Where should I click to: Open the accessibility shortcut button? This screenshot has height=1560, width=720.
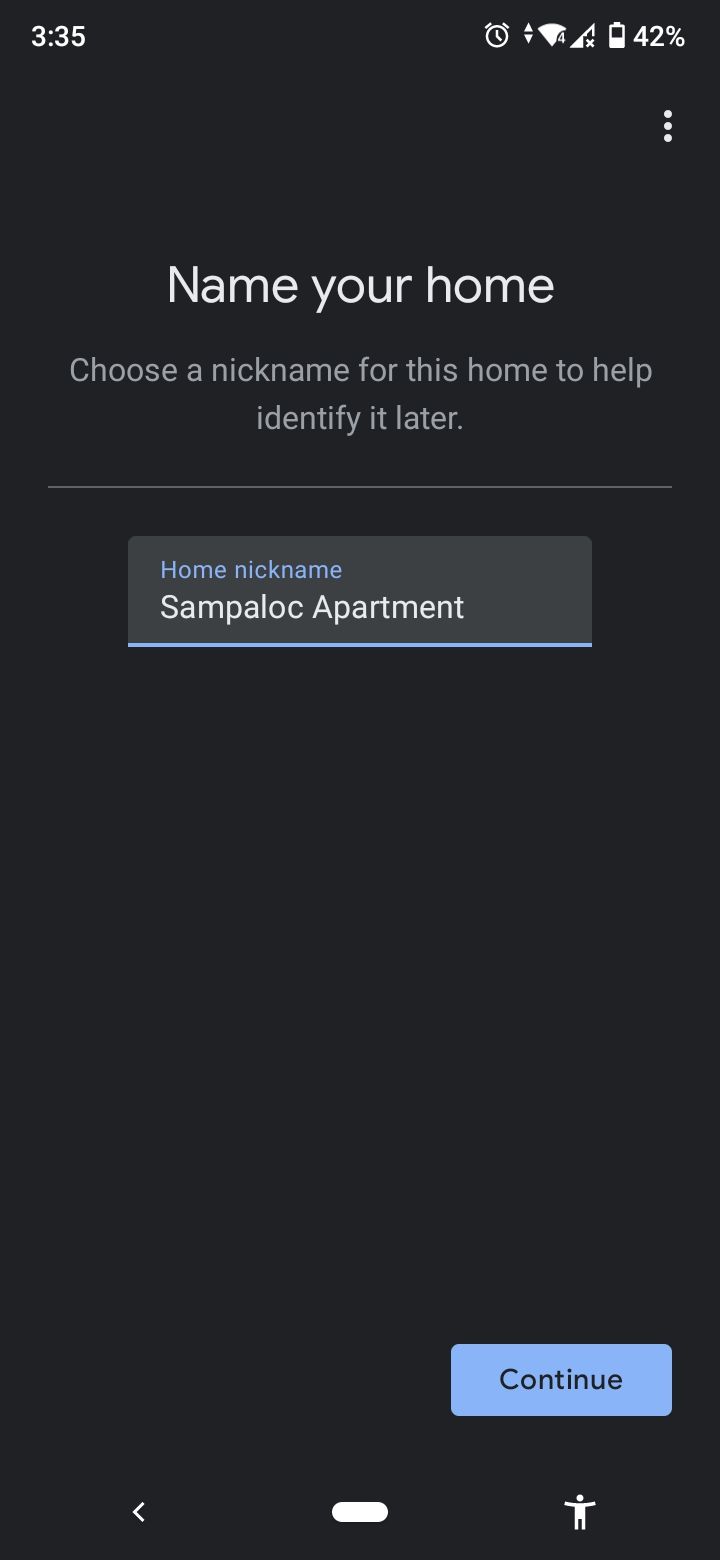[579, 1512]
